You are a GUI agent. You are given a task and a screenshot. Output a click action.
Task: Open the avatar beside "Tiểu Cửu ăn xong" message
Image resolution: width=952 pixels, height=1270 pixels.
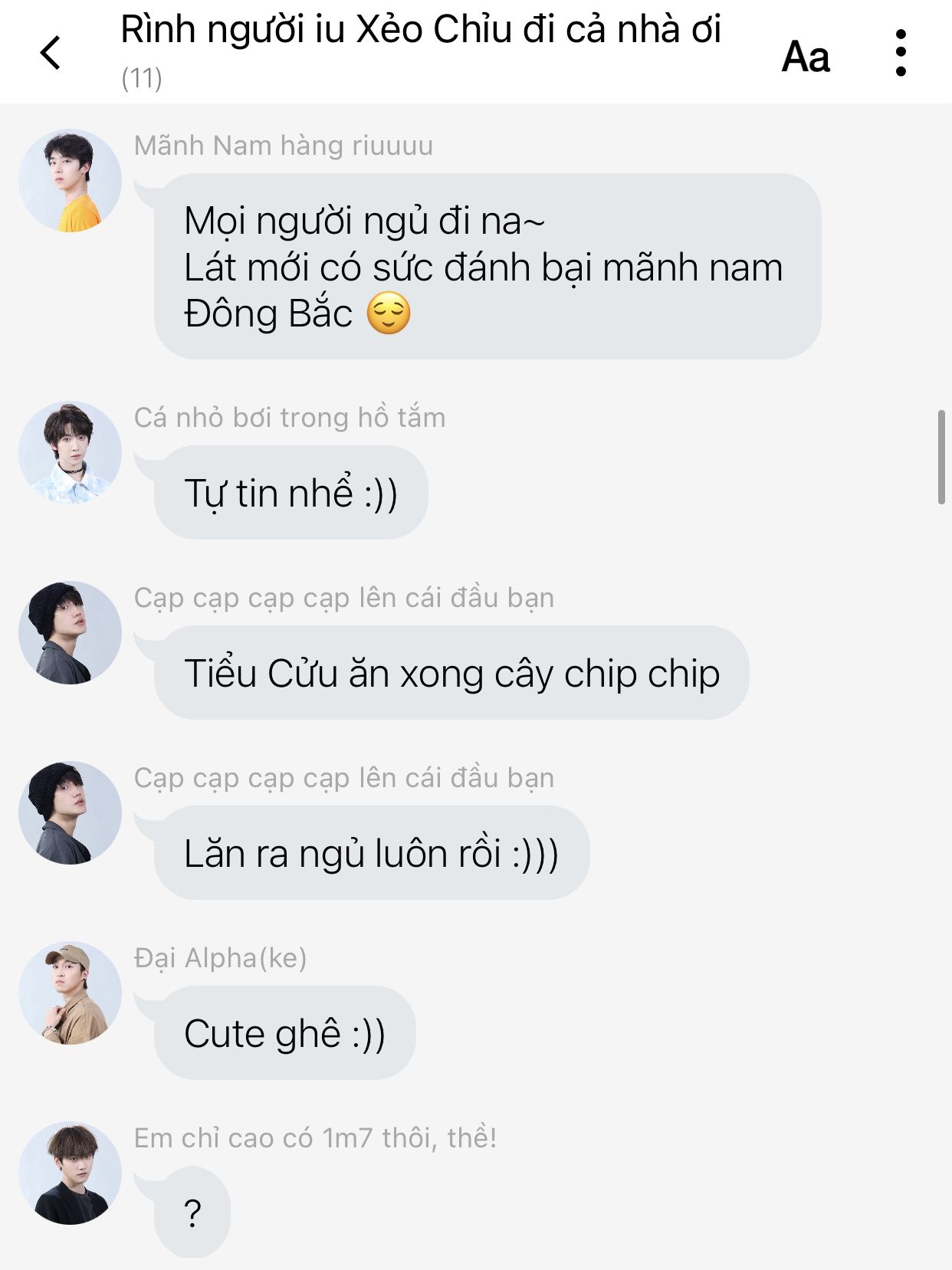tap(70, 633)
